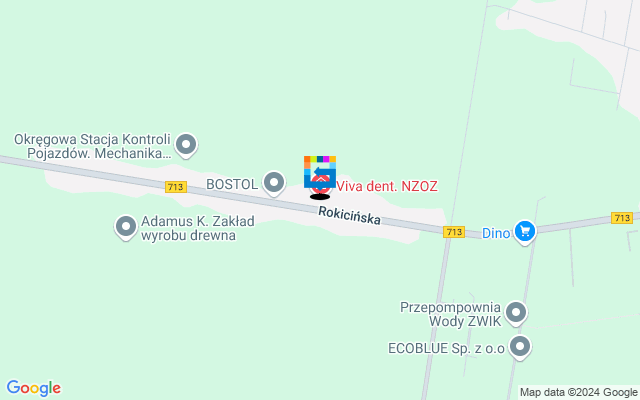Tap the colorful custom location pin
The height and width of the screenshot is (400, 640).
320,170
